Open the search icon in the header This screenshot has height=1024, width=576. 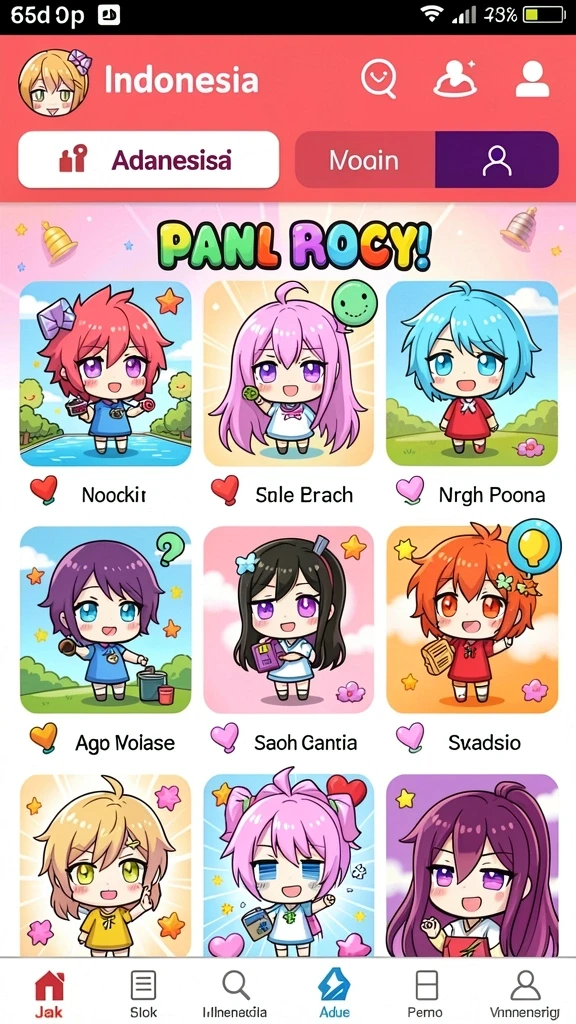[379, 79]
